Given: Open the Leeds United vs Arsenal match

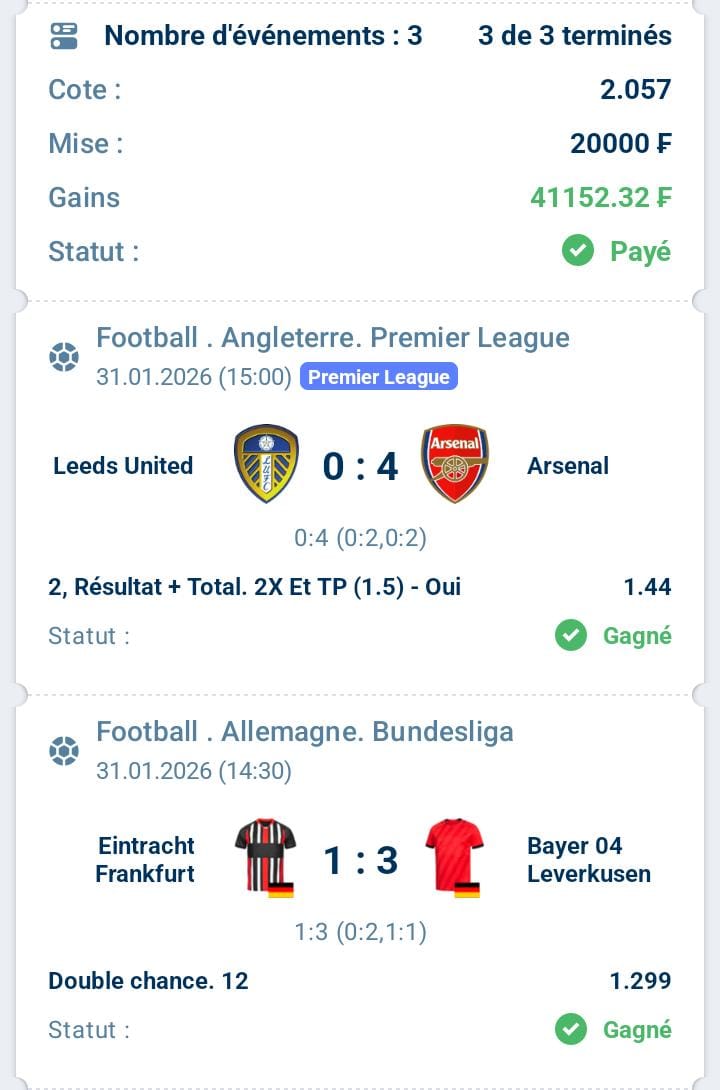Looking at the screenshot, I should click(360, 466).
